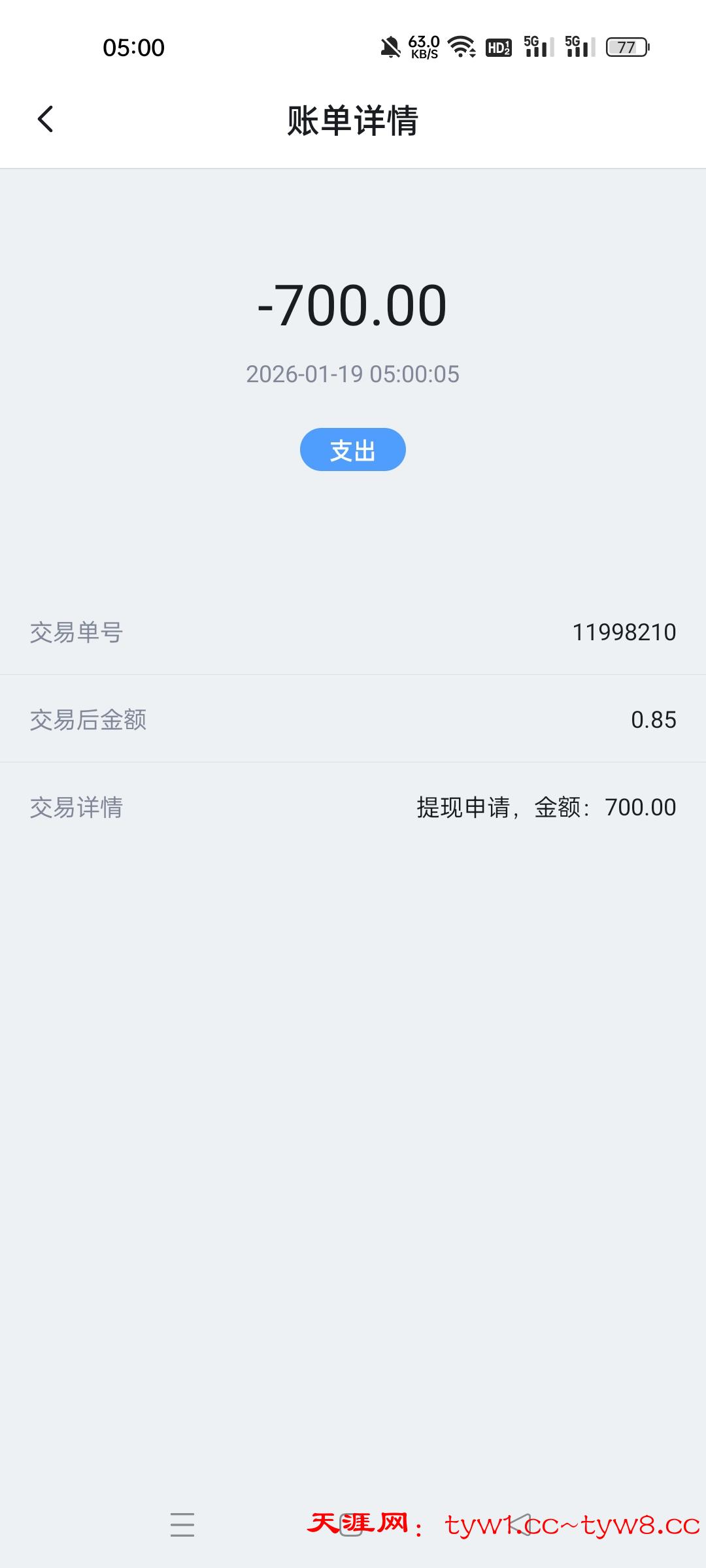Go back from the 账单详情 page
706x1568 pixels.
pos(45,120)
